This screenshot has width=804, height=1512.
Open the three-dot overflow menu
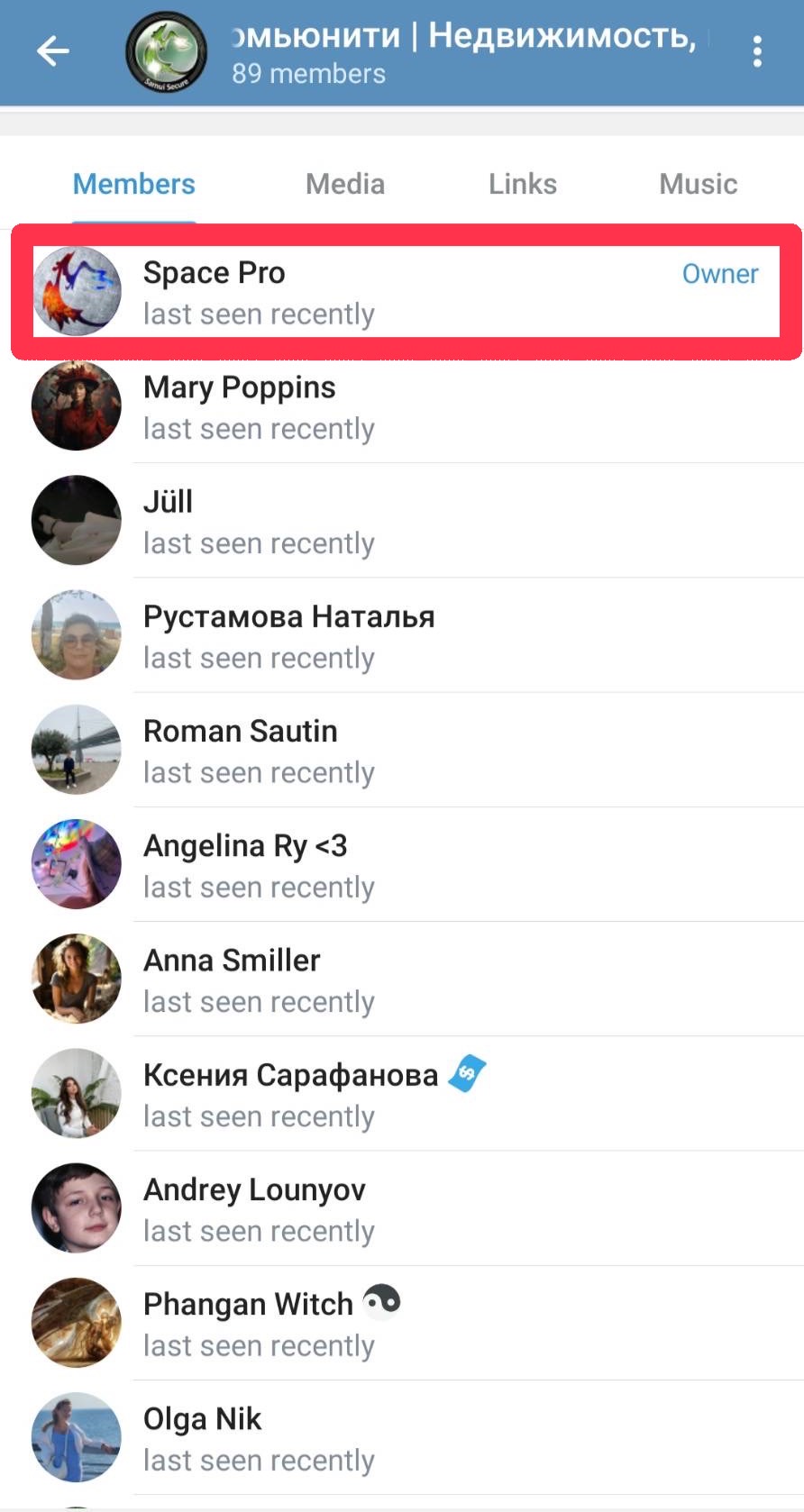(x=757, y=51)
